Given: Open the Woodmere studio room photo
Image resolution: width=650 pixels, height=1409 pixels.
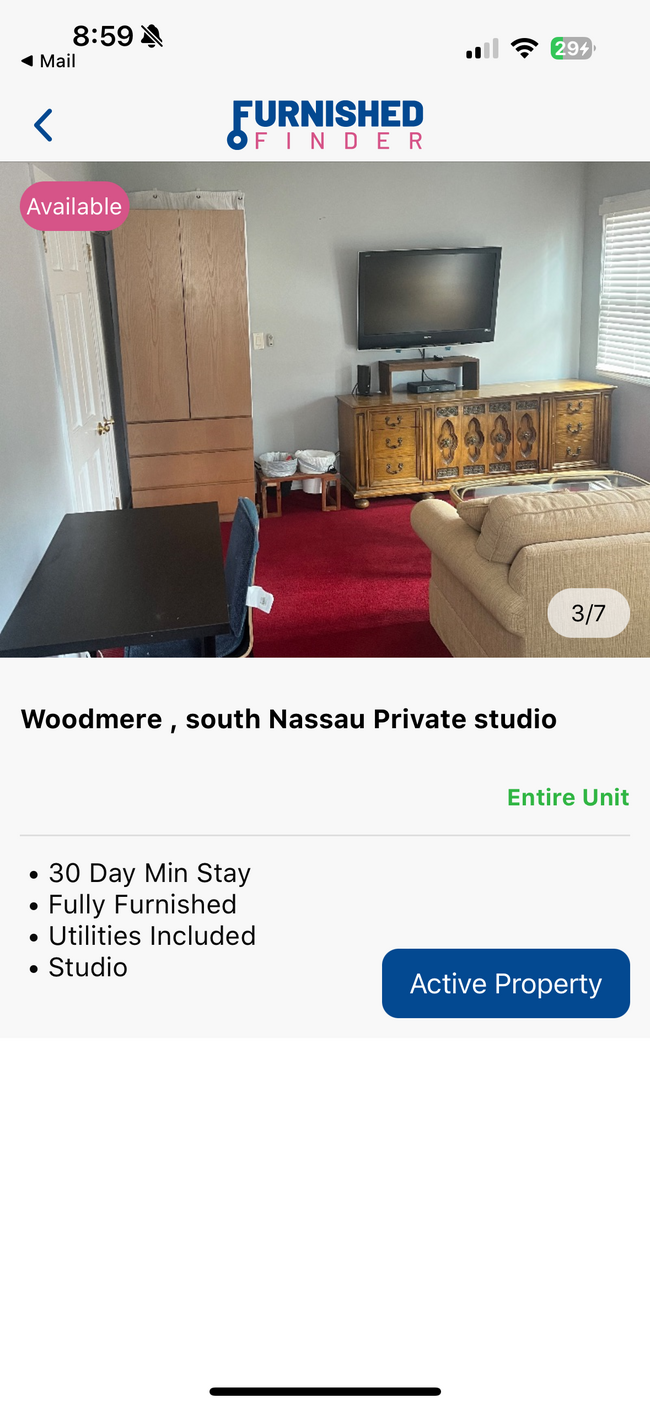Looking at the screenshot, I should point(325,410).
